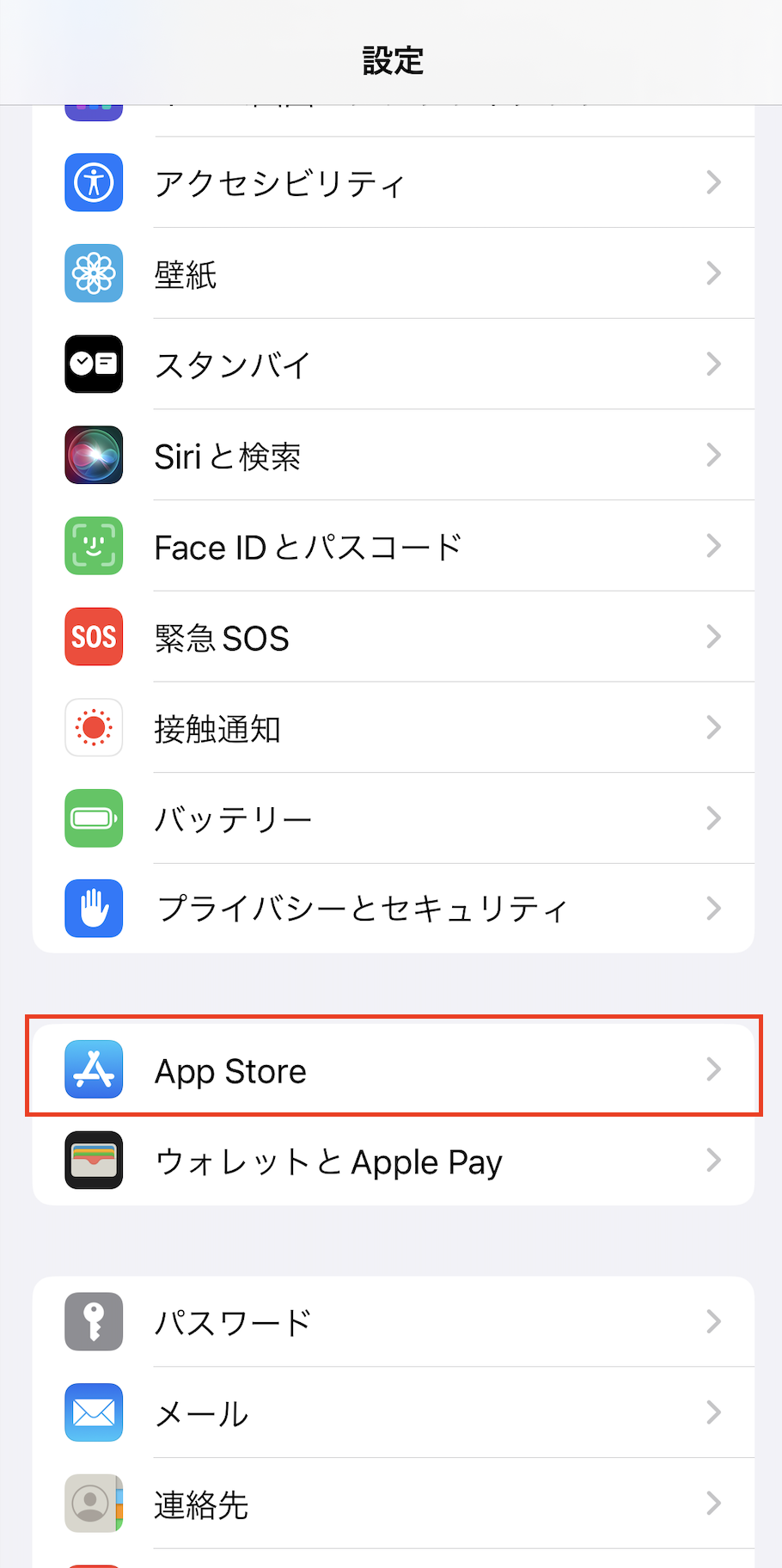Open the 接触通知 (Exposure Notifications) row
The height and width of the screenshot is (1568, 782).
391,727
